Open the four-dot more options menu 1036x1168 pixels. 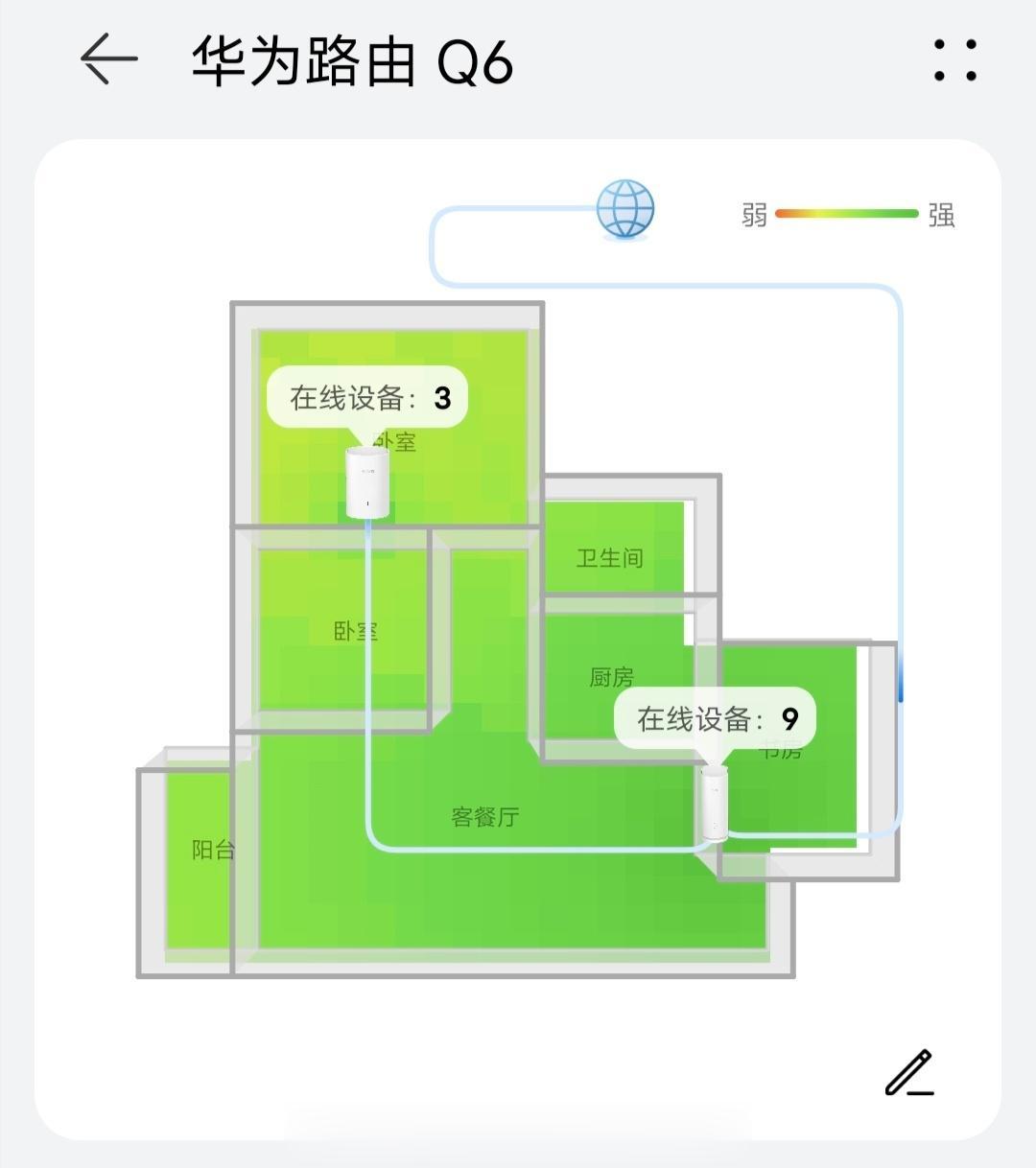point(954,59)
